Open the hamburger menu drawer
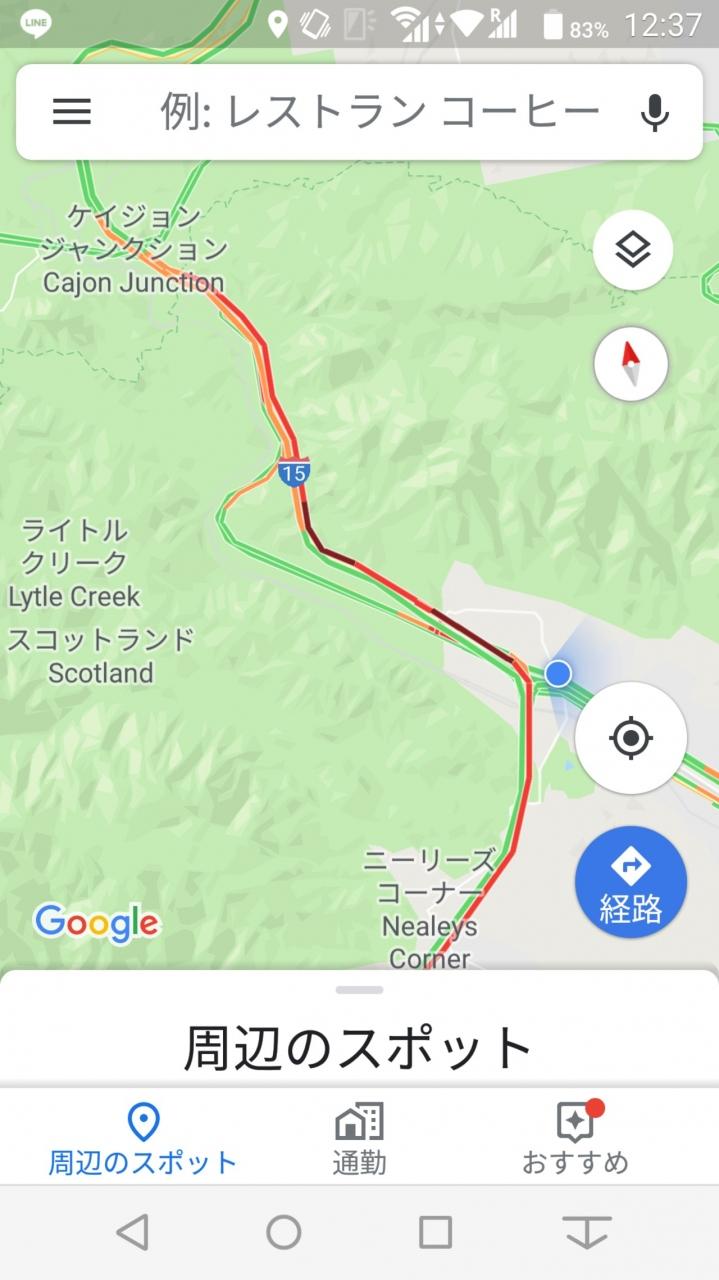This screenshot has height=1280, width=719. point(72,111)
